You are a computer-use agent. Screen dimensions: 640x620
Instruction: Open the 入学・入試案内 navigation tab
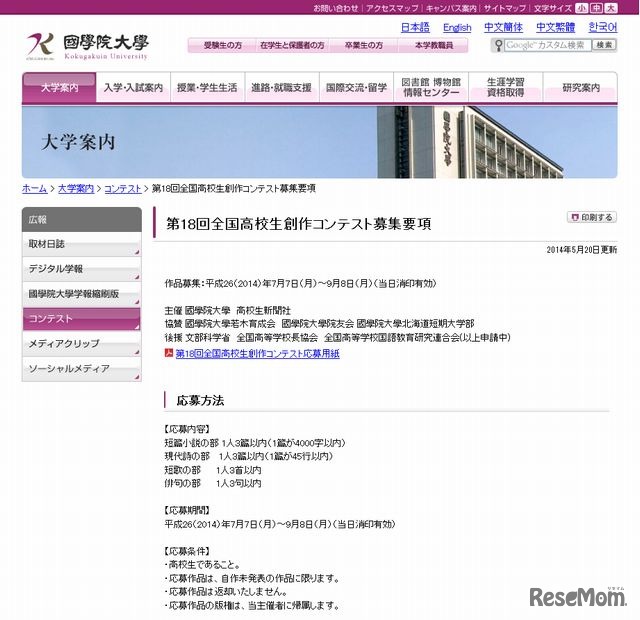pos(132,88)
